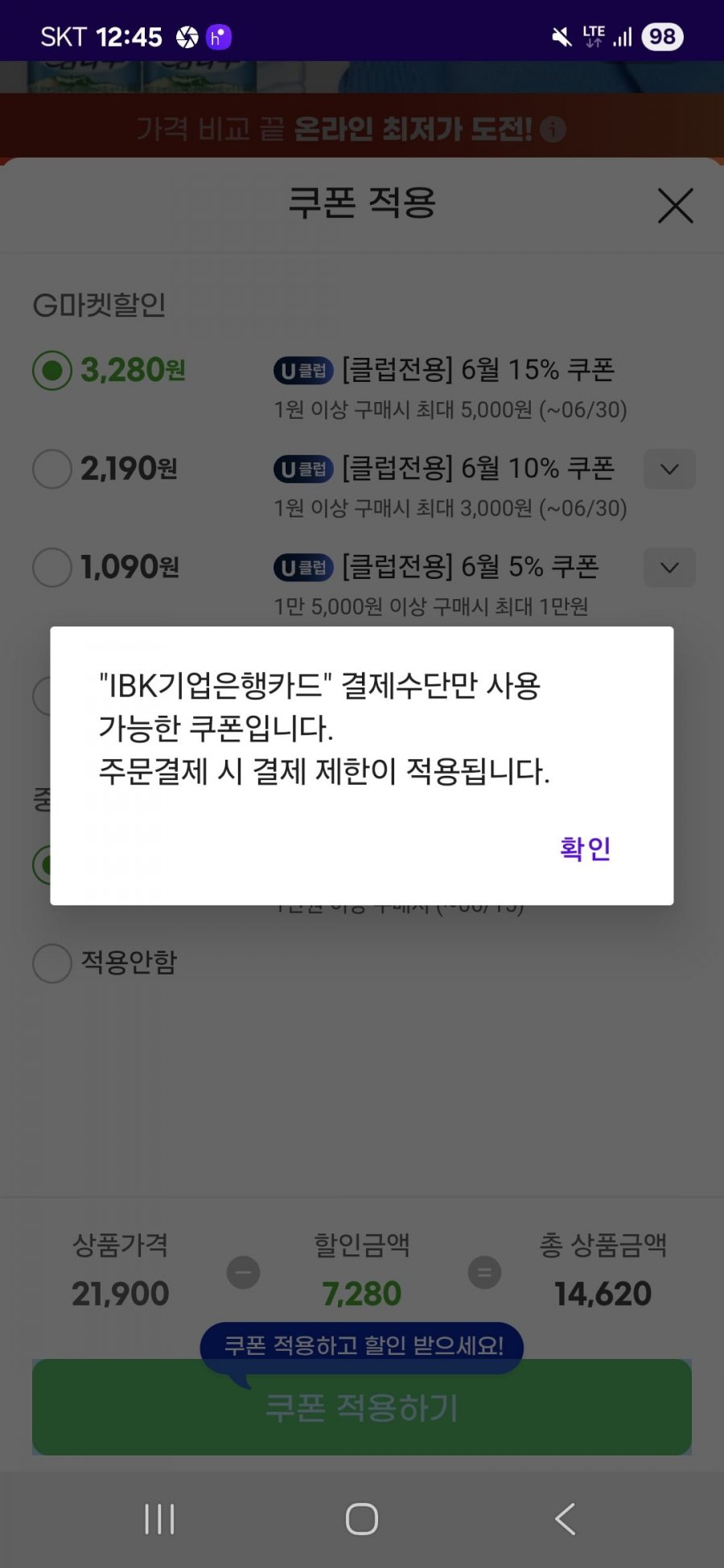The width and height of the screenshot is (724, 1568).
Task: Expand details of the 6월 10% 쿠폰
Action: pyautogui.click(x=669, y=469)
